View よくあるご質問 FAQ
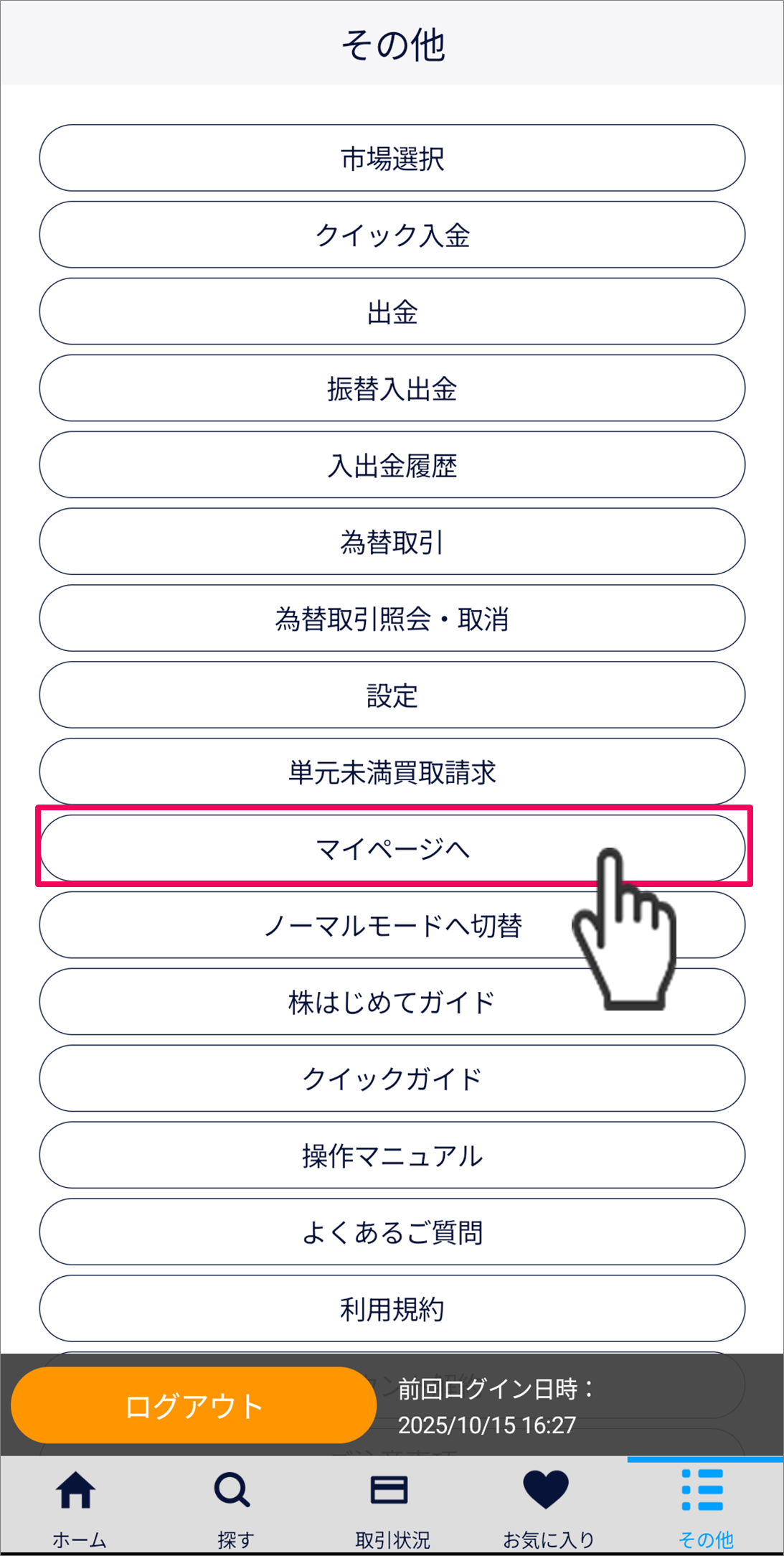784x1556 pixels. [392, 1232]
